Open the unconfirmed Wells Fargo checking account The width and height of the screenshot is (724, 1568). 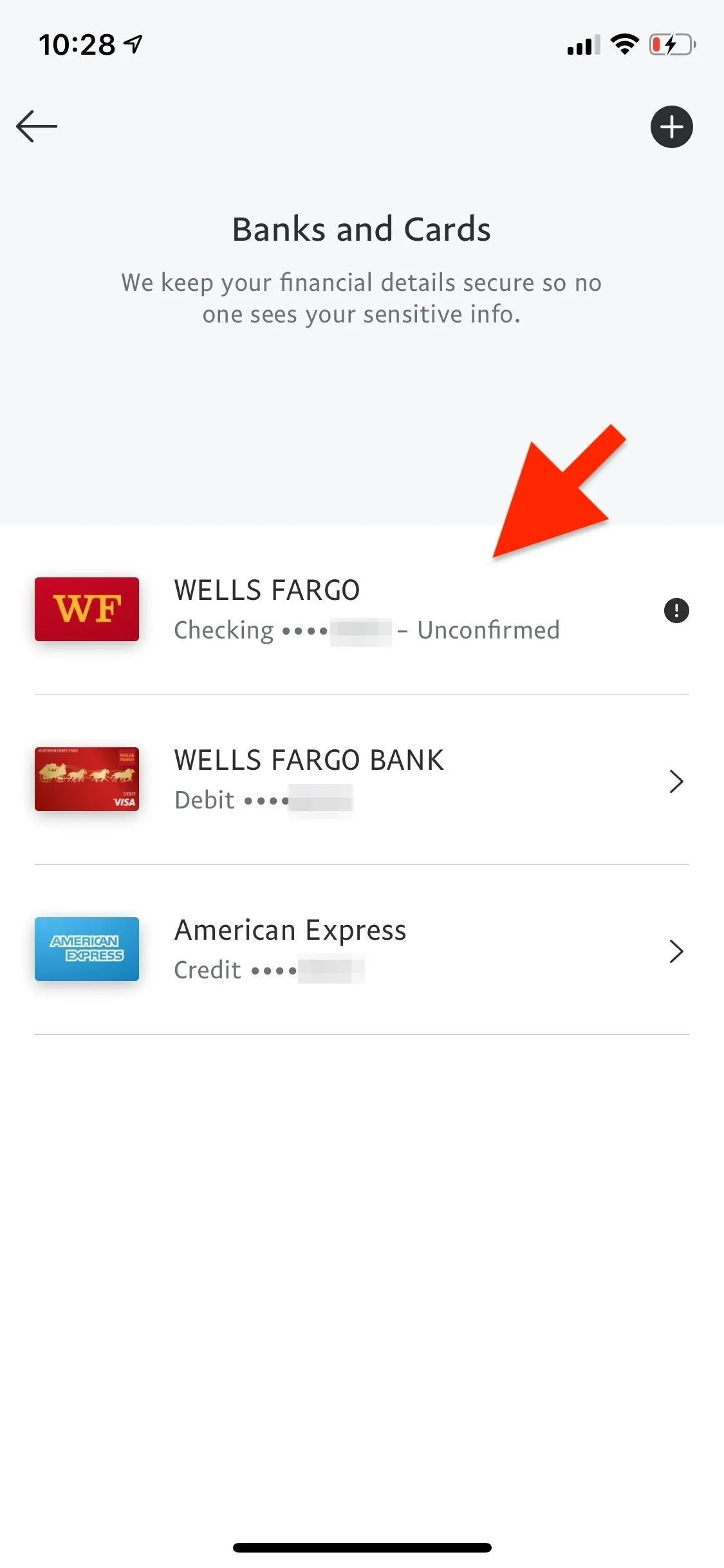(362, 610)
